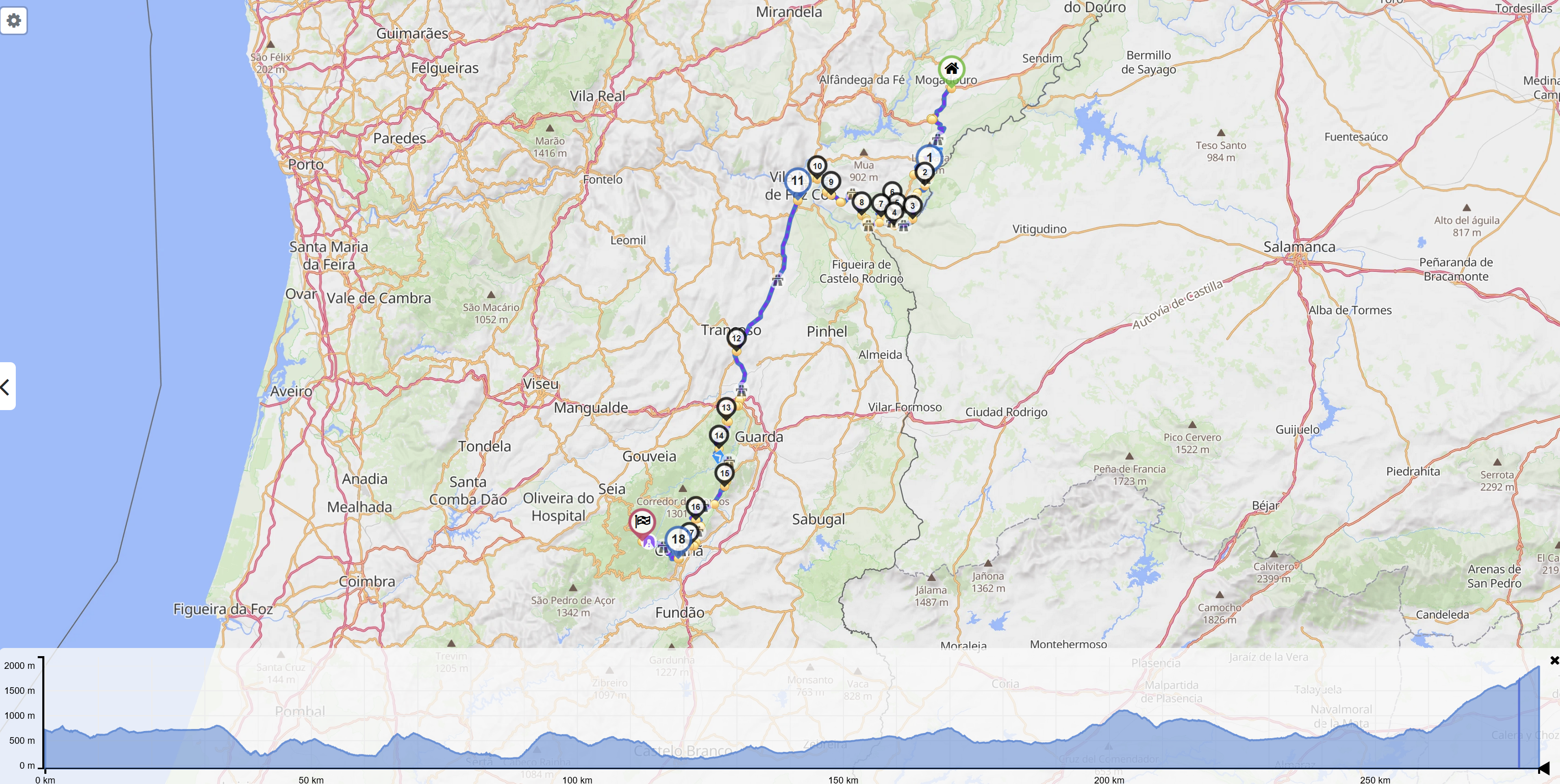Close the elevation profile panel
Viewport: 1560px width, 784px height.
click(1554, 661)
